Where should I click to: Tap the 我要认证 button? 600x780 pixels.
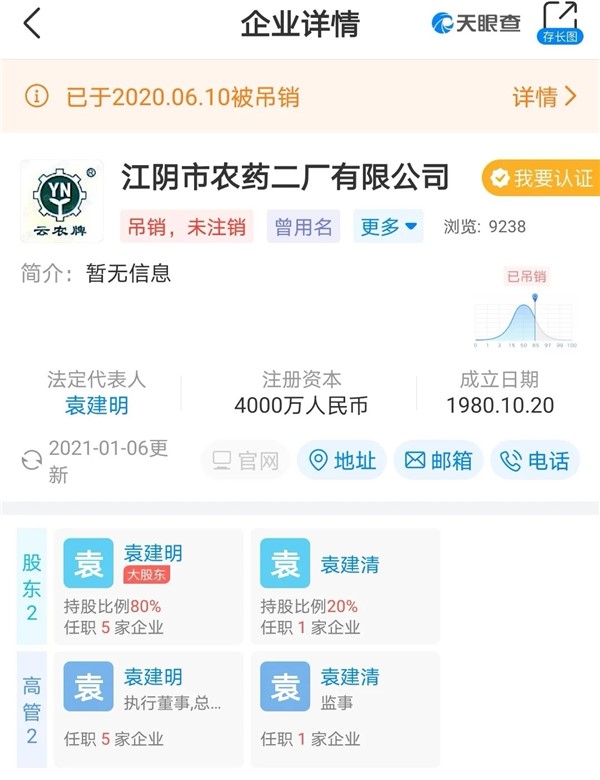point(540,178)
